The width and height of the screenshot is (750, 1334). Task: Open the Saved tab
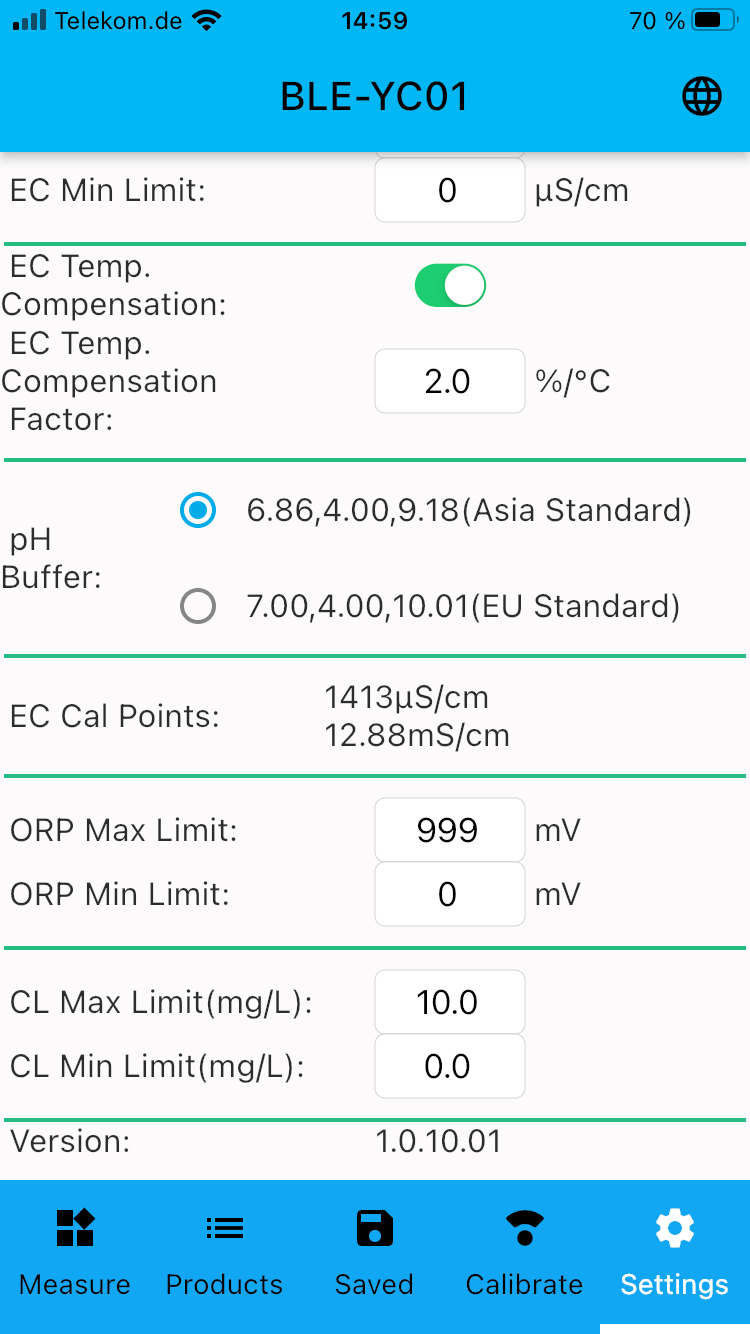374,1254
